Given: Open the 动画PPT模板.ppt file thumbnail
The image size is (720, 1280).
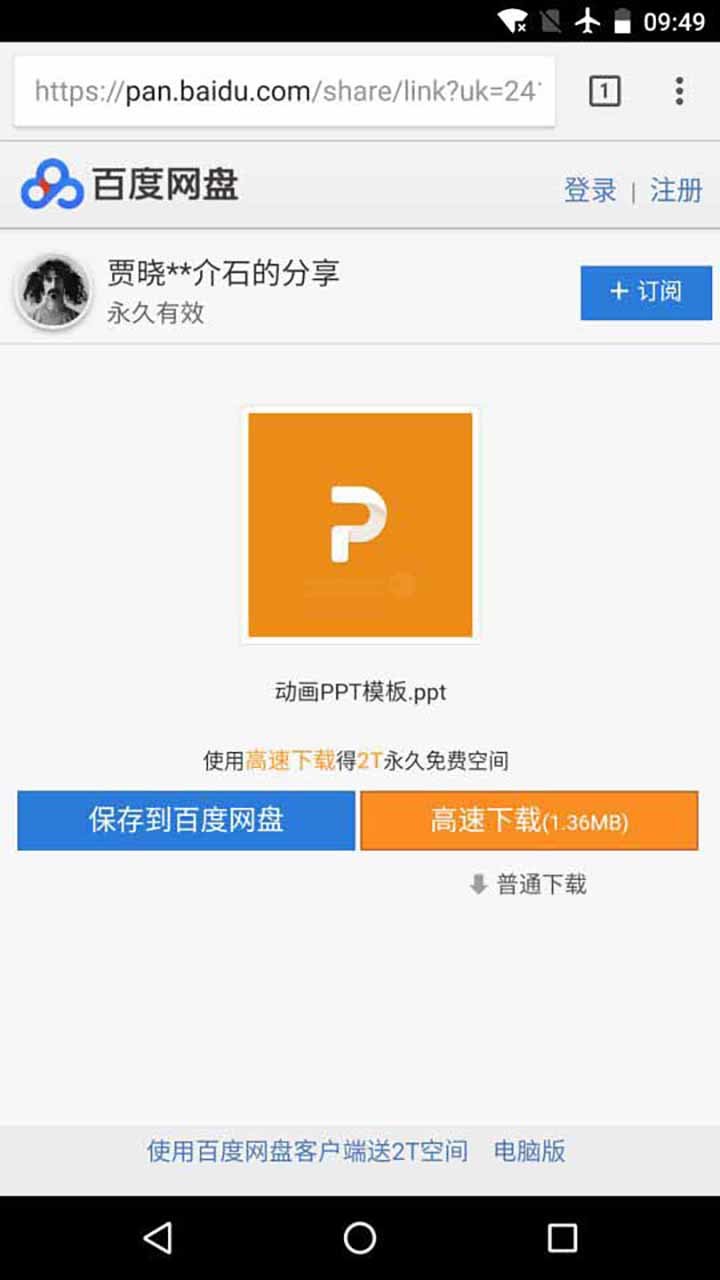Looking at the screenshot, I should pos(360,525).
